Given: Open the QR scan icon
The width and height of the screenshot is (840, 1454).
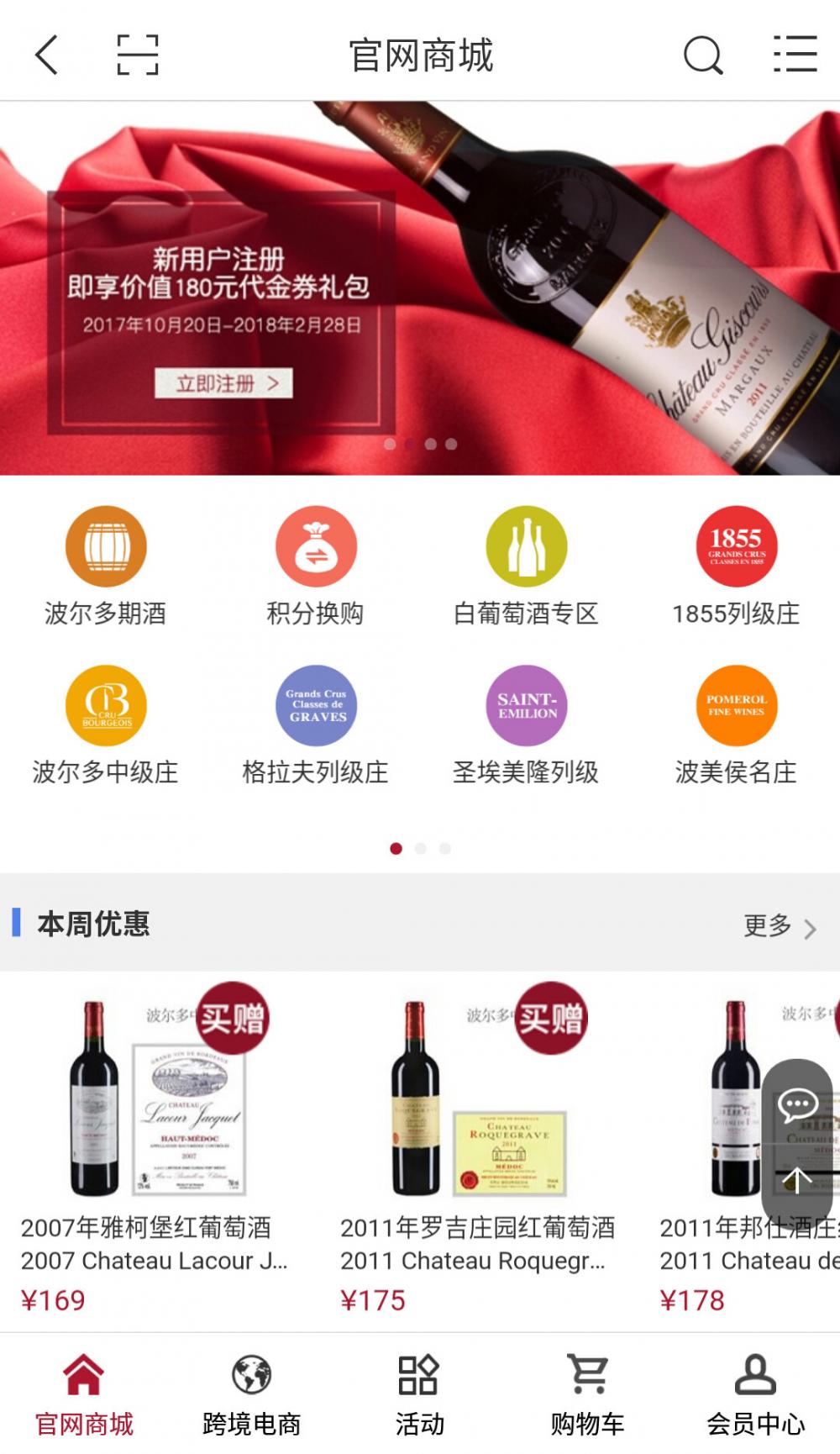Looking at the screenshot, I should coord(137,55).
